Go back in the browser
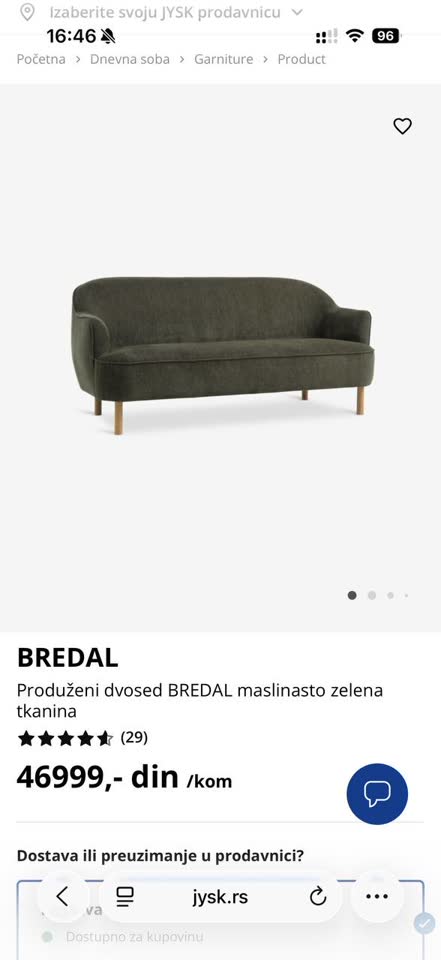The image size is (441, 960). tap(62, 897)
